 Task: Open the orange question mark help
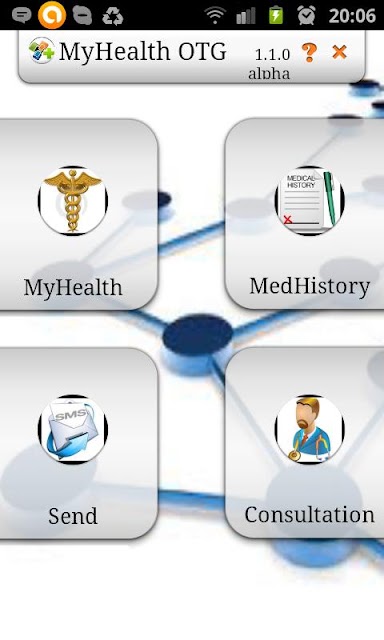[x=309, y=53]
